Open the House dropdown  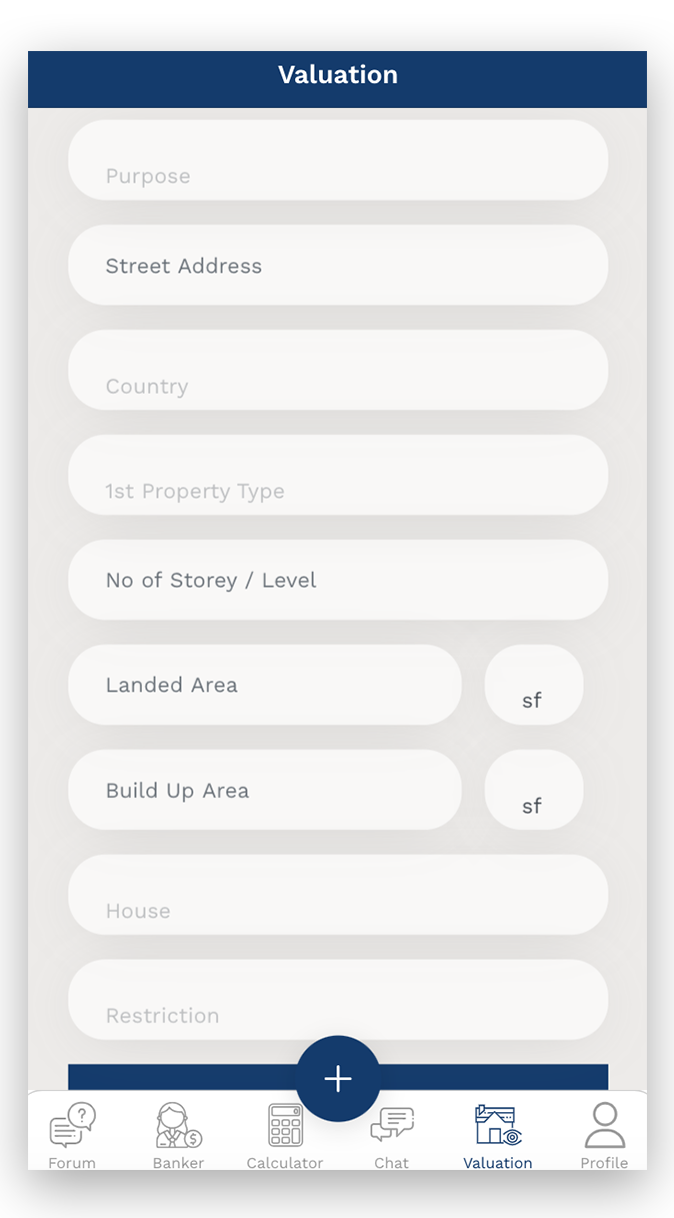[x=337, y=896]
